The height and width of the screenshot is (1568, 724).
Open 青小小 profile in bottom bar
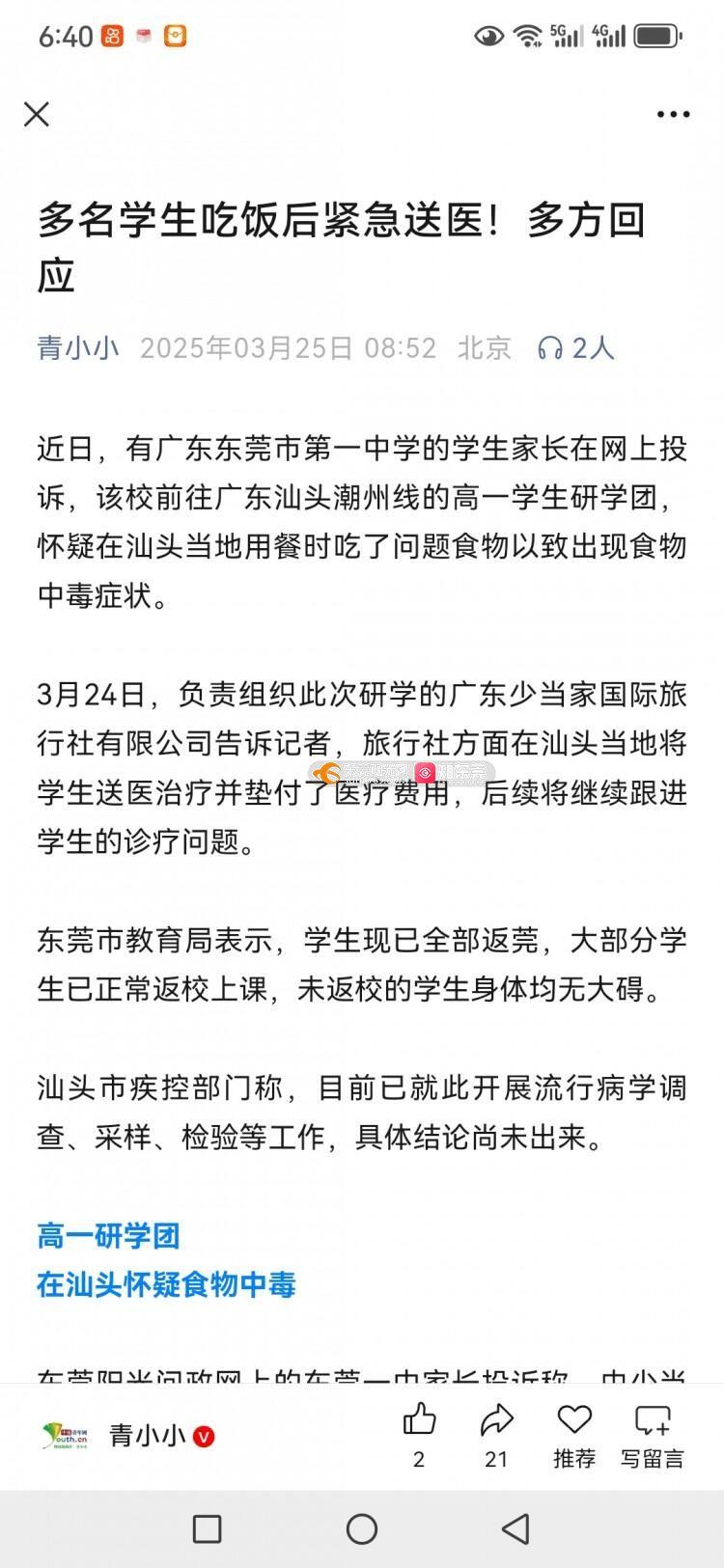(x=145, y=1436)
